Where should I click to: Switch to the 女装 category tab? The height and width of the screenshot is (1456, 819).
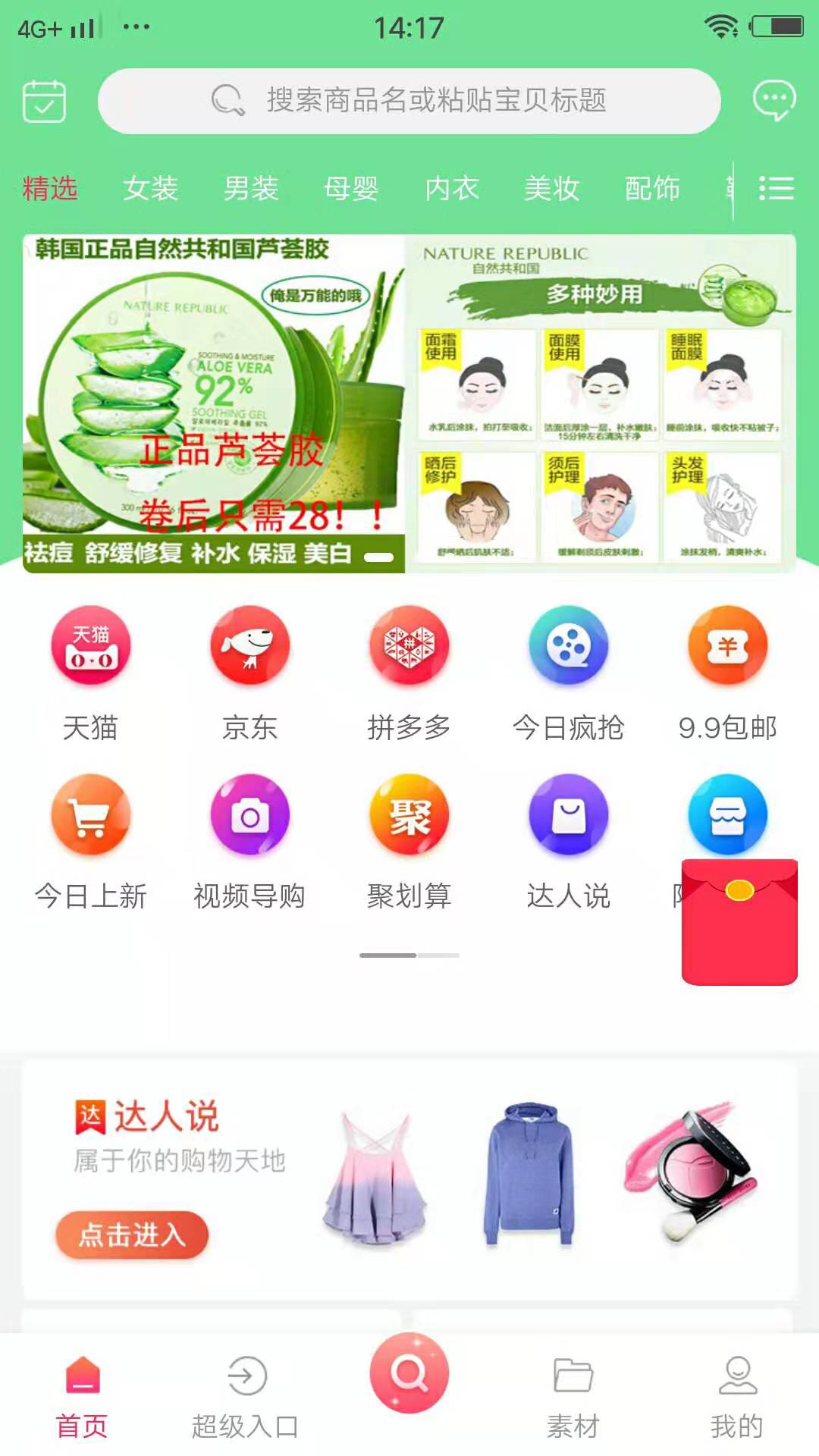point(150,188)
